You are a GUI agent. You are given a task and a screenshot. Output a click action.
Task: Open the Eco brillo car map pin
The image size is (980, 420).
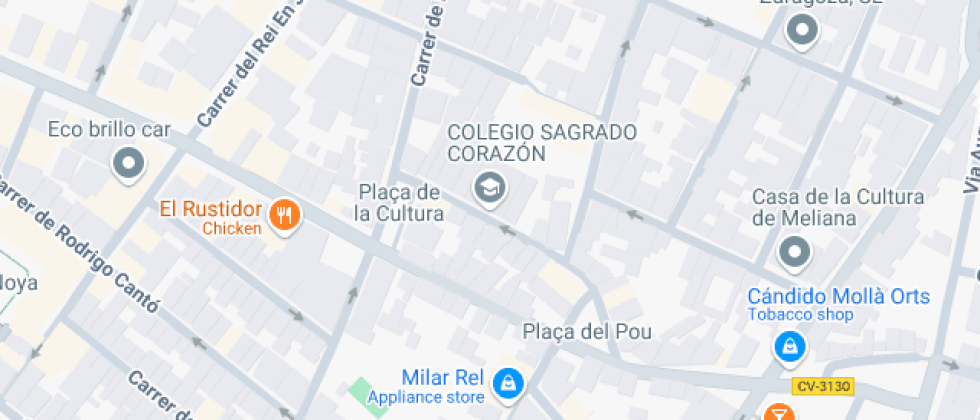point(129,164)
